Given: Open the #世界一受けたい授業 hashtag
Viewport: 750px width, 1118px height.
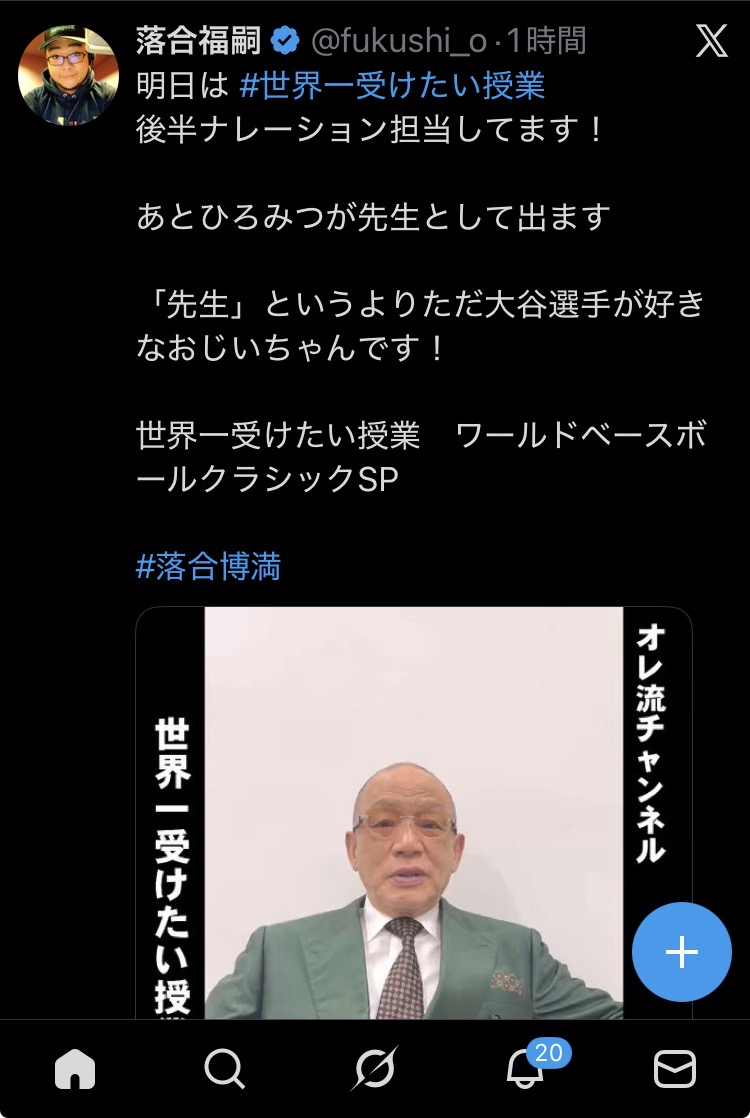Looking at the screenshot, I should (393, 85).
